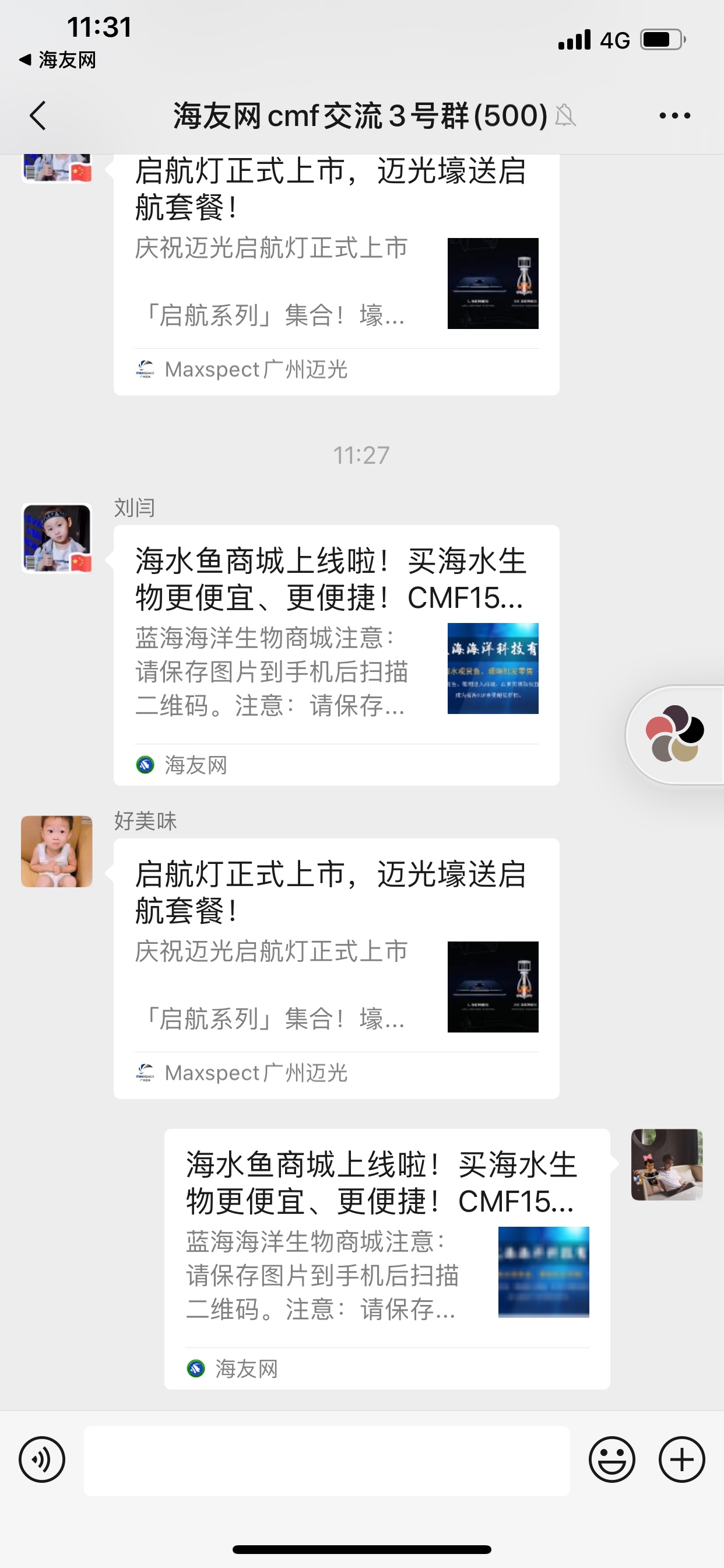724x1568 pixels.
Task: Focus the message text field
Action: coord(326,1459)
